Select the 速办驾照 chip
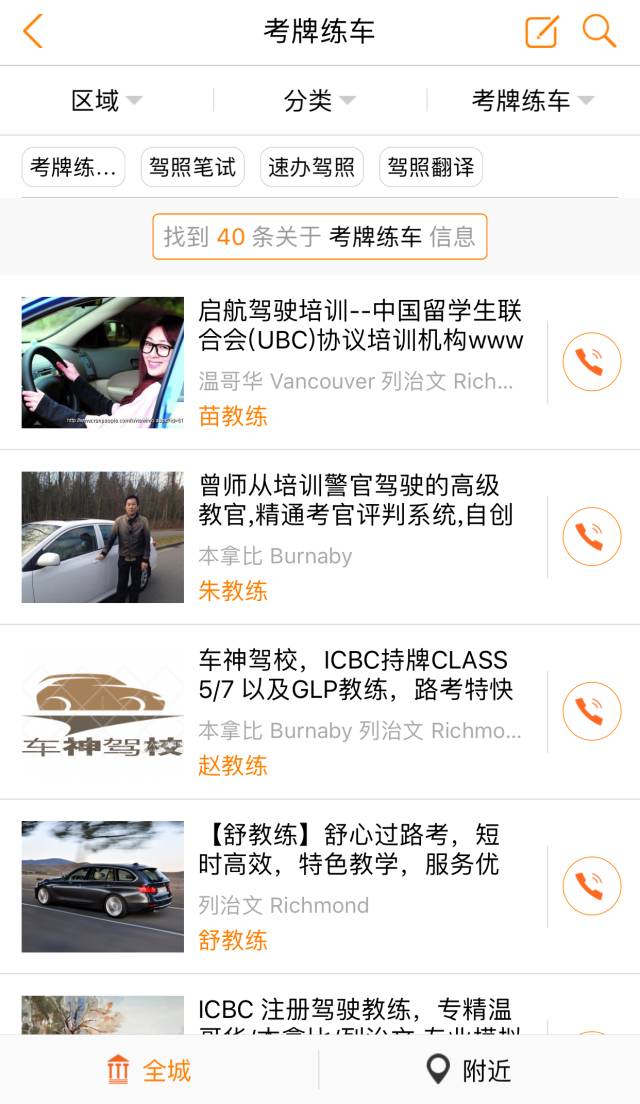This screenshot has width=640, height=1104. (311, 167)
